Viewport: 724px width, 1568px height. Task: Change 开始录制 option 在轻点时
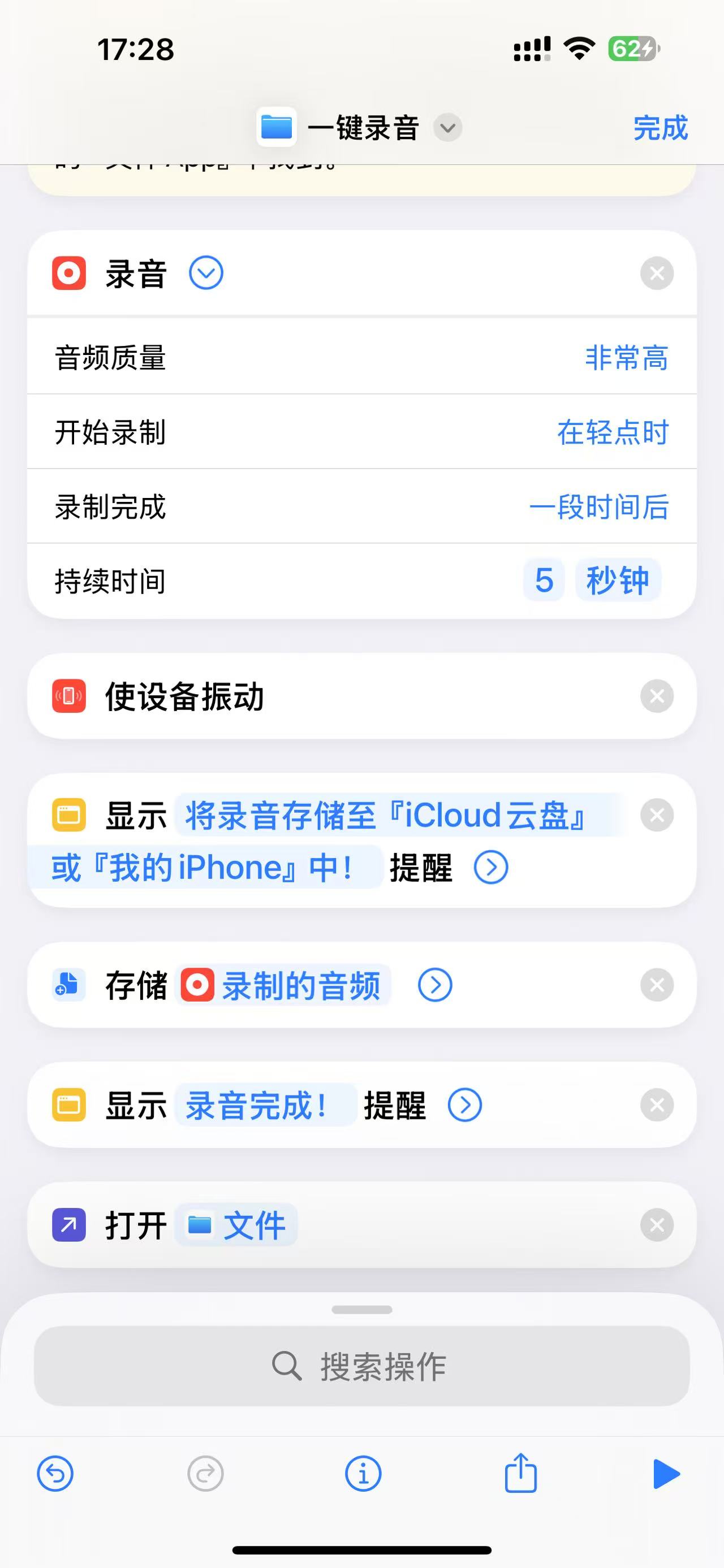coord(613,432)
